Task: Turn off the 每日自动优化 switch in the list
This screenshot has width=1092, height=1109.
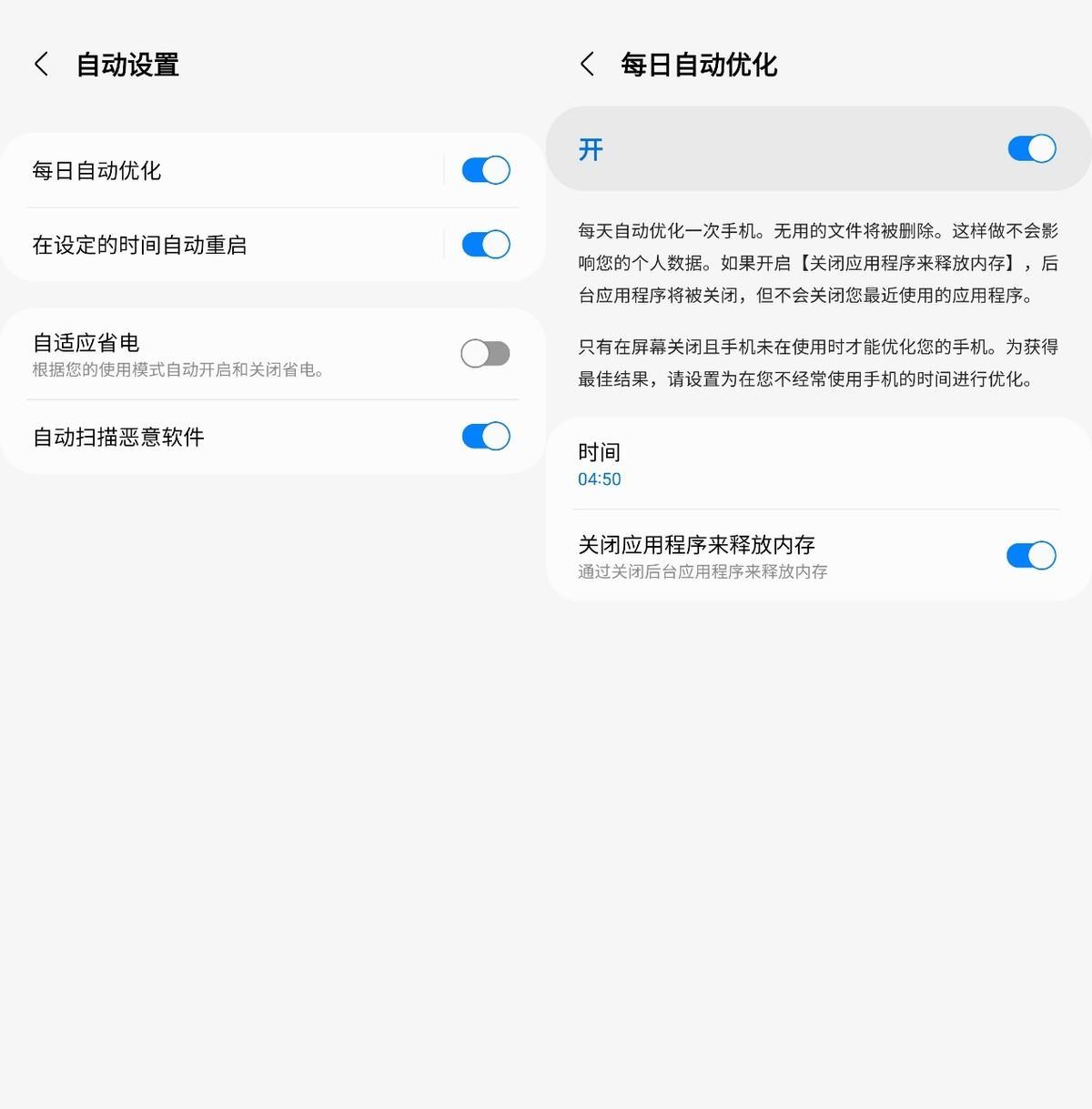Action: click(485, 171)
